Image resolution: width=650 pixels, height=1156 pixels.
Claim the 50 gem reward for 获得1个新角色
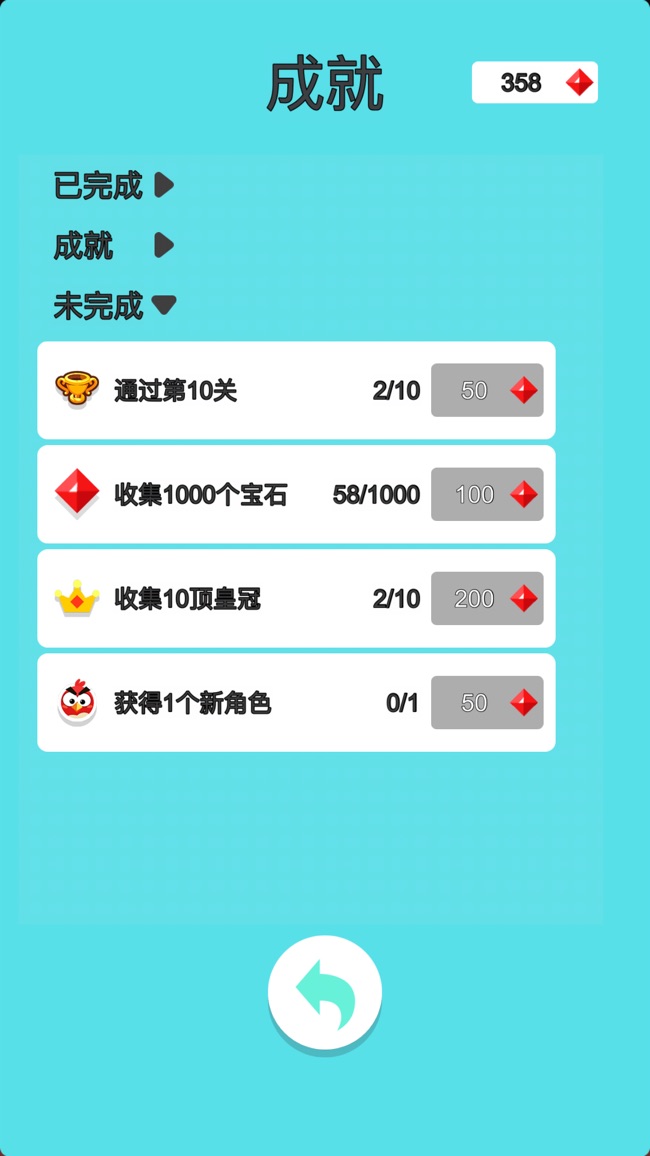pos(487,703)
